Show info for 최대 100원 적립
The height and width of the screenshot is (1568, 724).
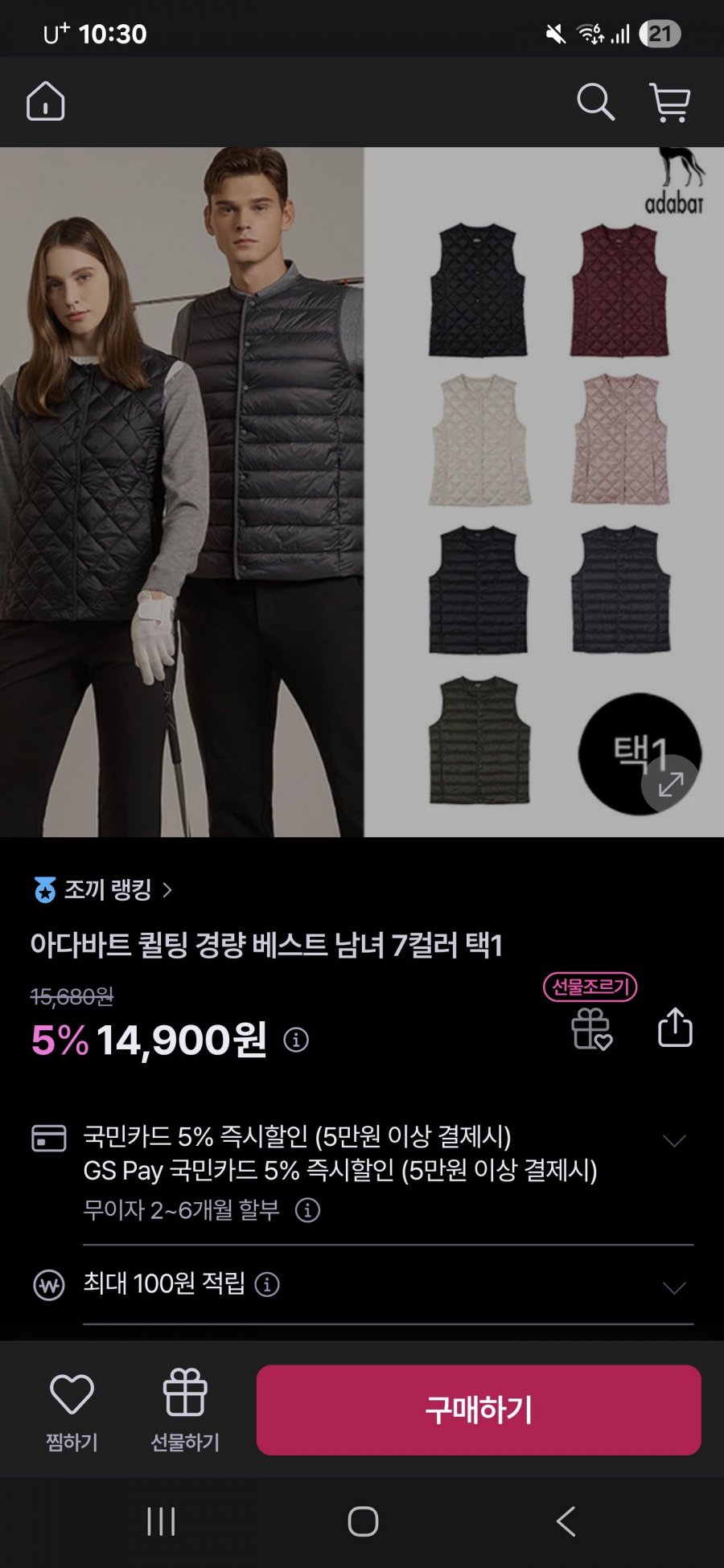coord(267,1284)
